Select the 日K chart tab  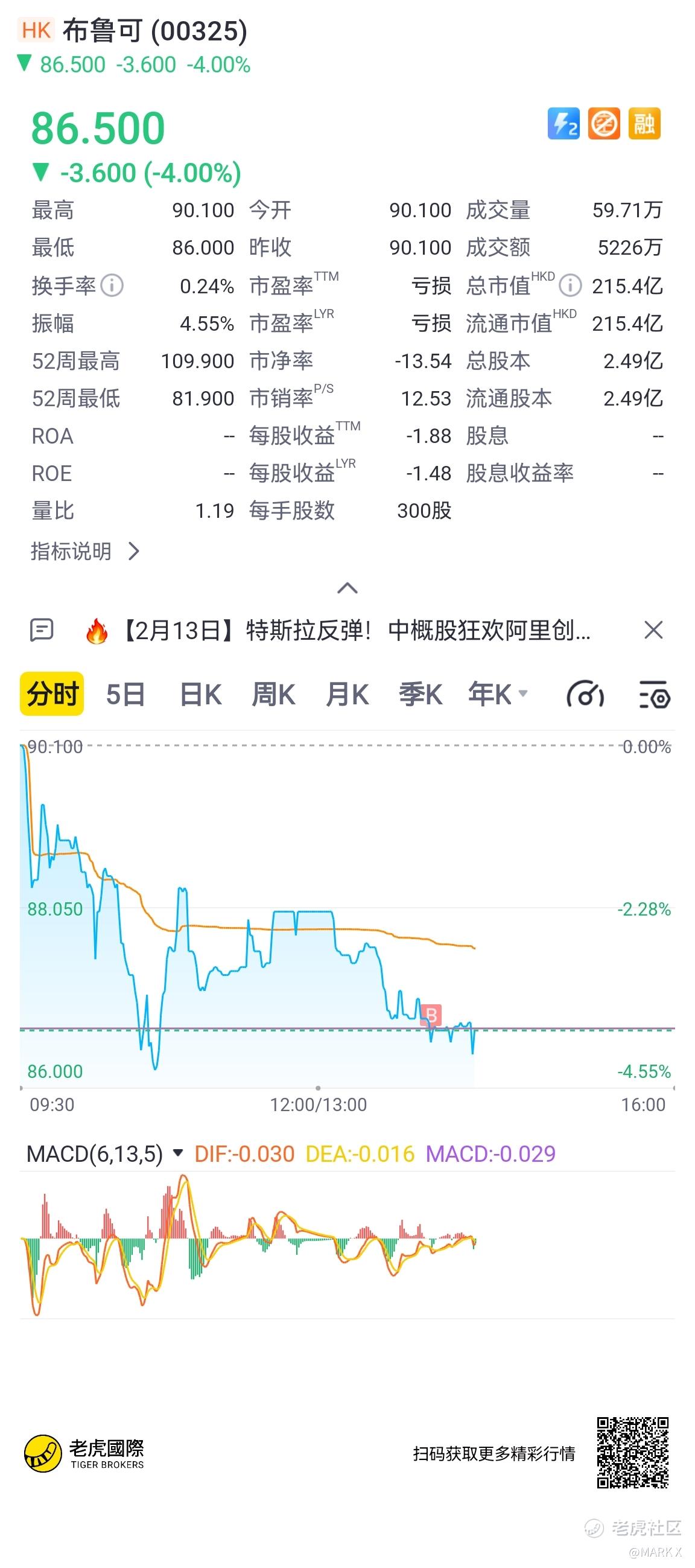(x=201, y=694)
